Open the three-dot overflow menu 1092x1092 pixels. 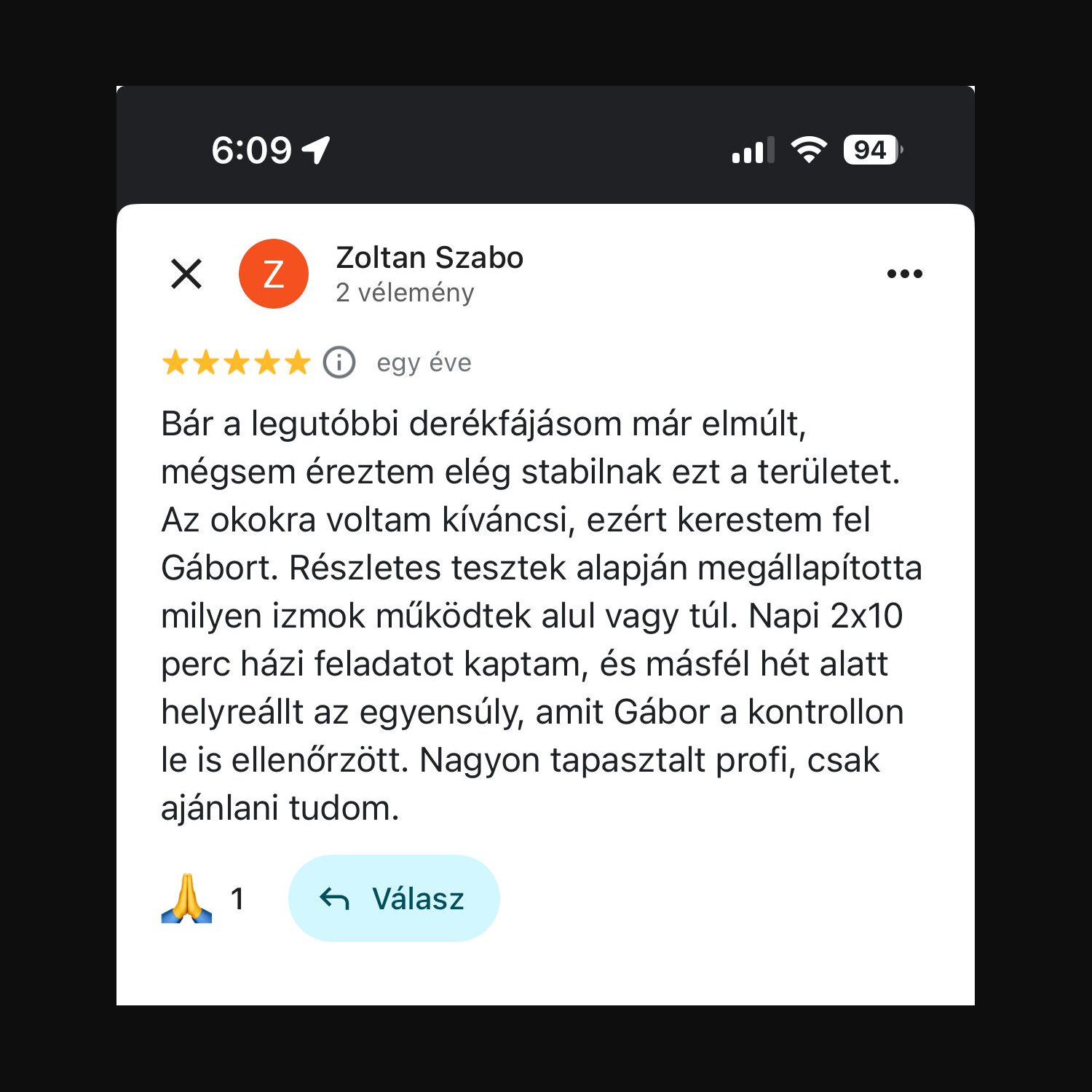pos(904,274)
